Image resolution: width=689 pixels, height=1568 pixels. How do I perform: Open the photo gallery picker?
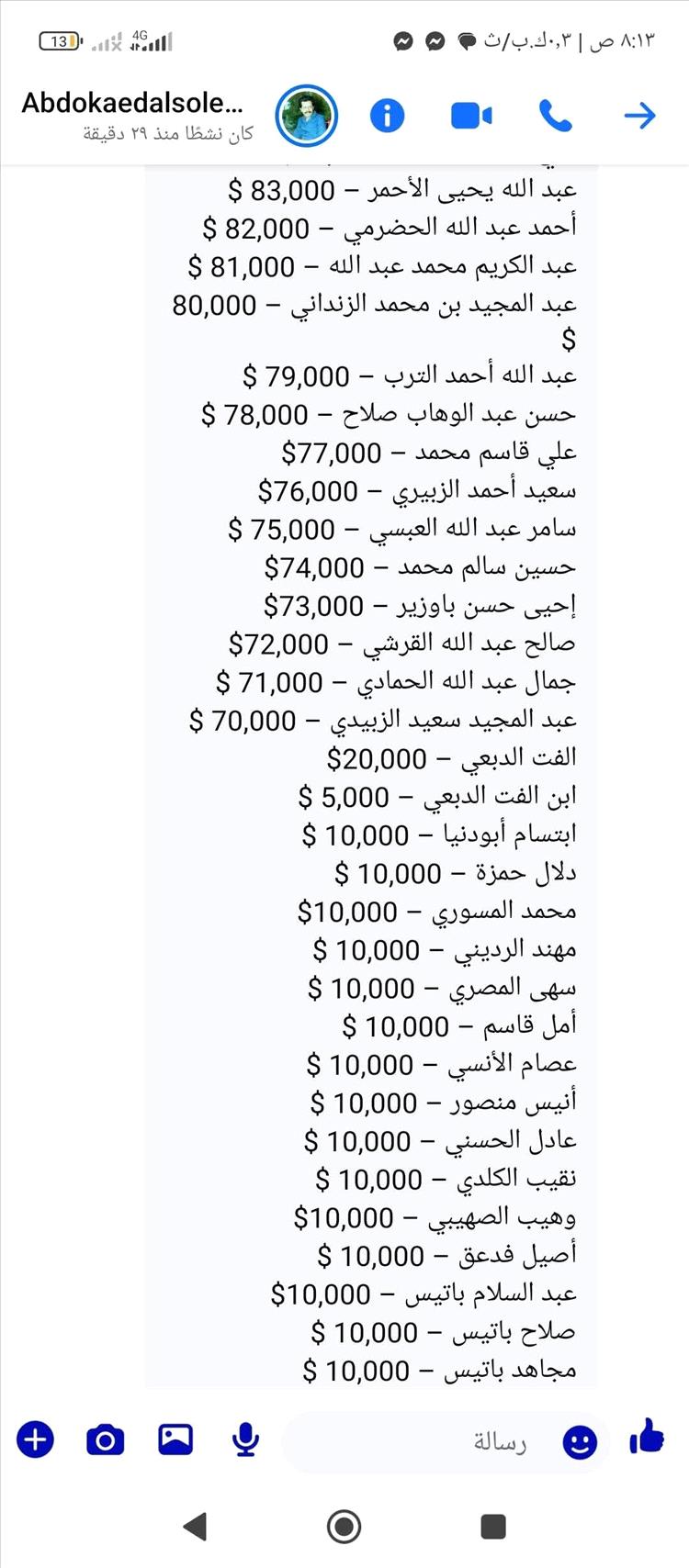point(175,1439)
